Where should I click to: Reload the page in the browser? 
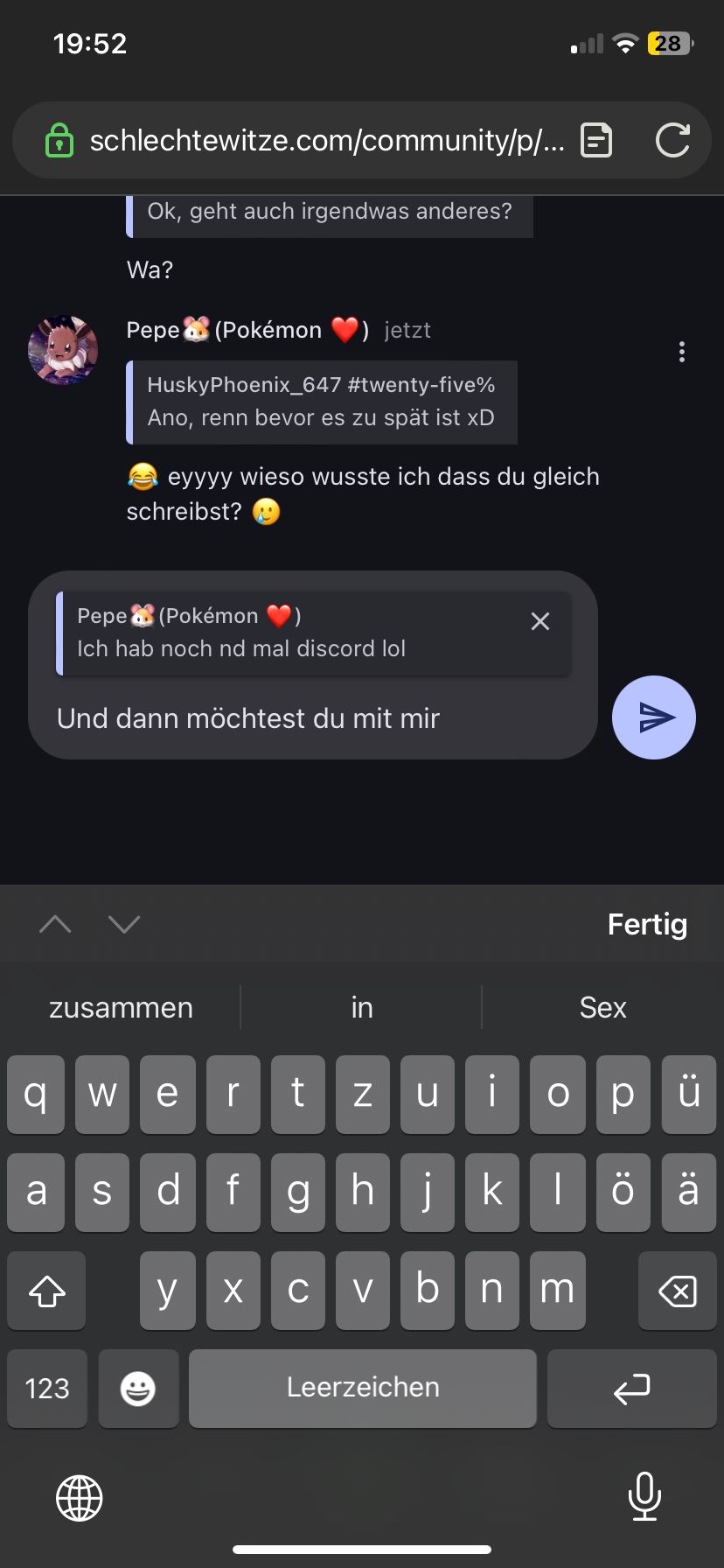[x=672, y=140]
